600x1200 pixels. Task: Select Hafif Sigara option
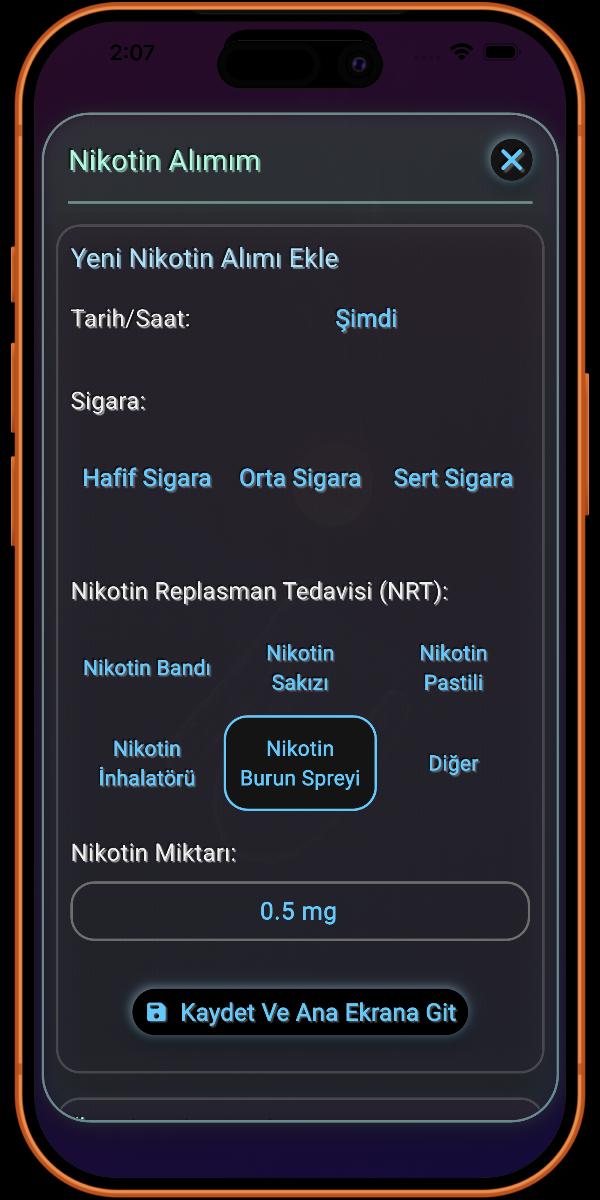coord(147,478)
